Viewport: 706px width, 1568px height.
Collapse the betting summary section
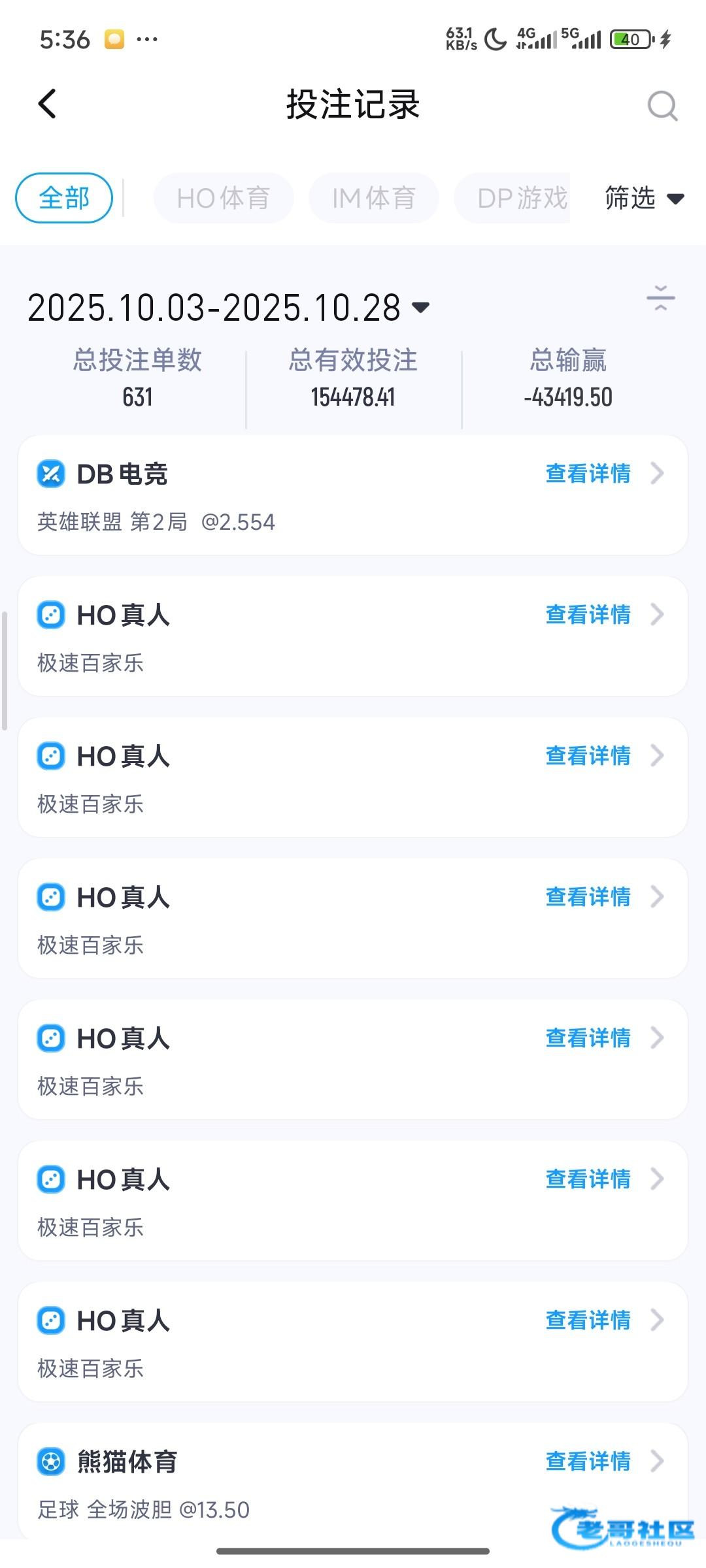pyautogui.click(x=660, y=299)
